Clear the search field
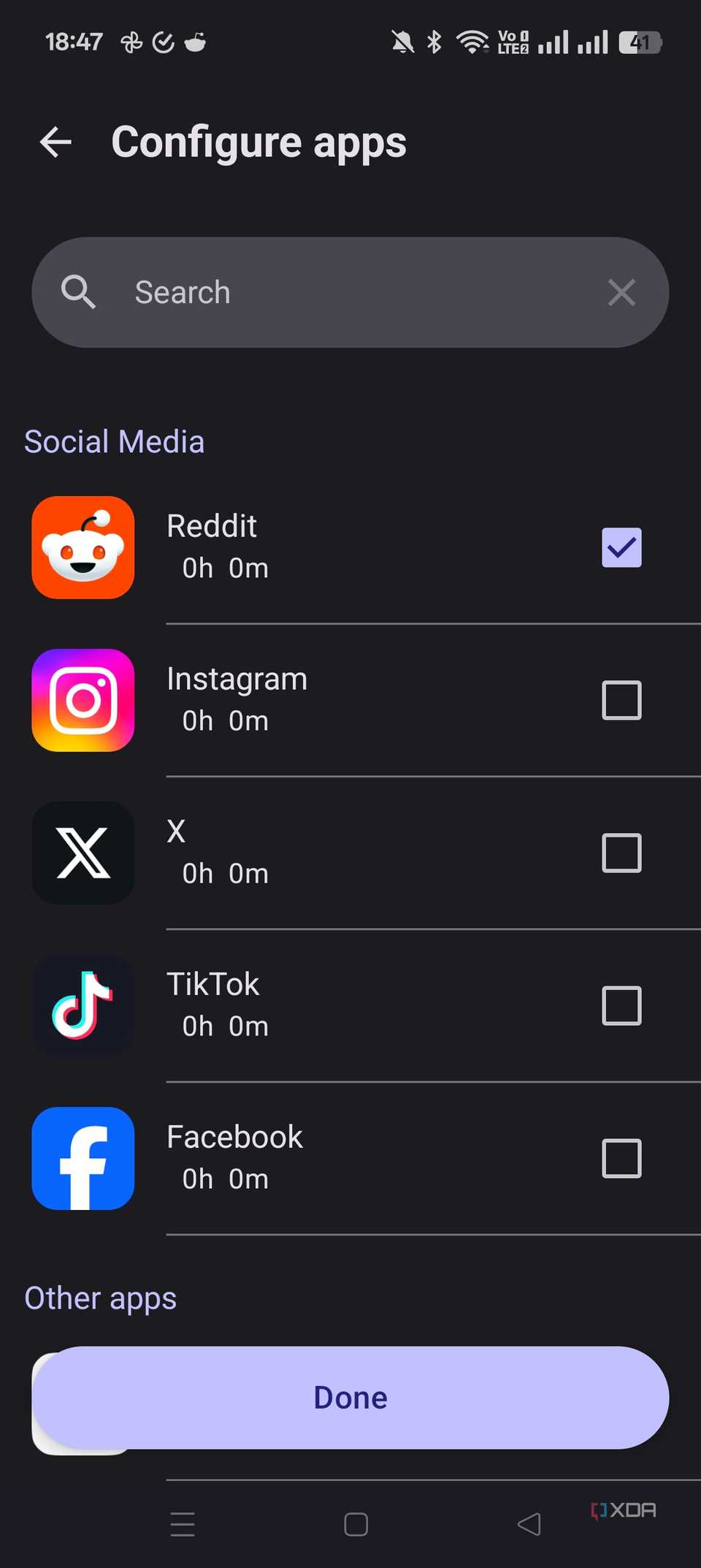This screenshot has height=1568, width=701. pos(621,292)
